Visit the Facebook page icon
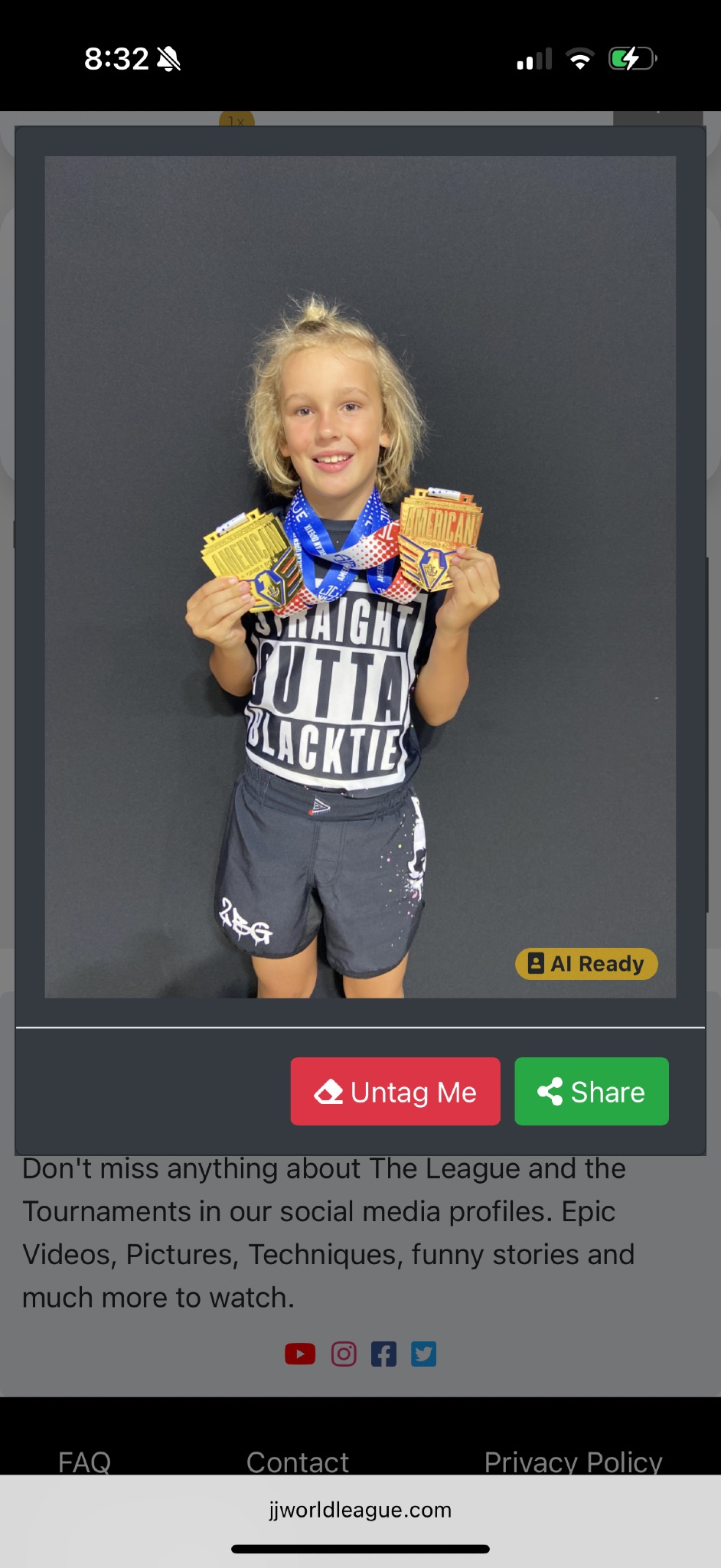The width and height of the screenshot is (721, 1568). [383, 1354]
